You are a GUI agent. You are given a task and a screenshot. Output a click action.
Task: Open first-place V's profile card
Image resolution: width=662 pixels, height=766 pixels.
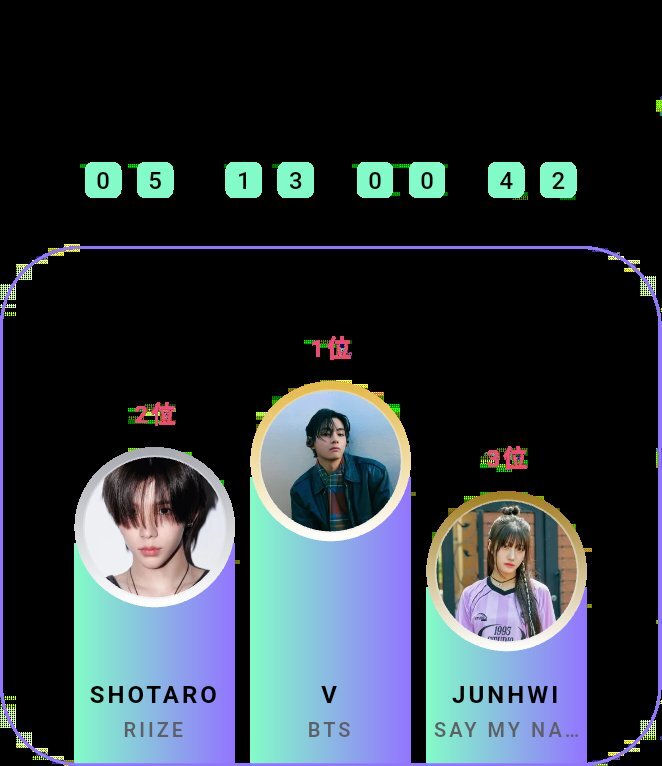(x=330, y=572)
